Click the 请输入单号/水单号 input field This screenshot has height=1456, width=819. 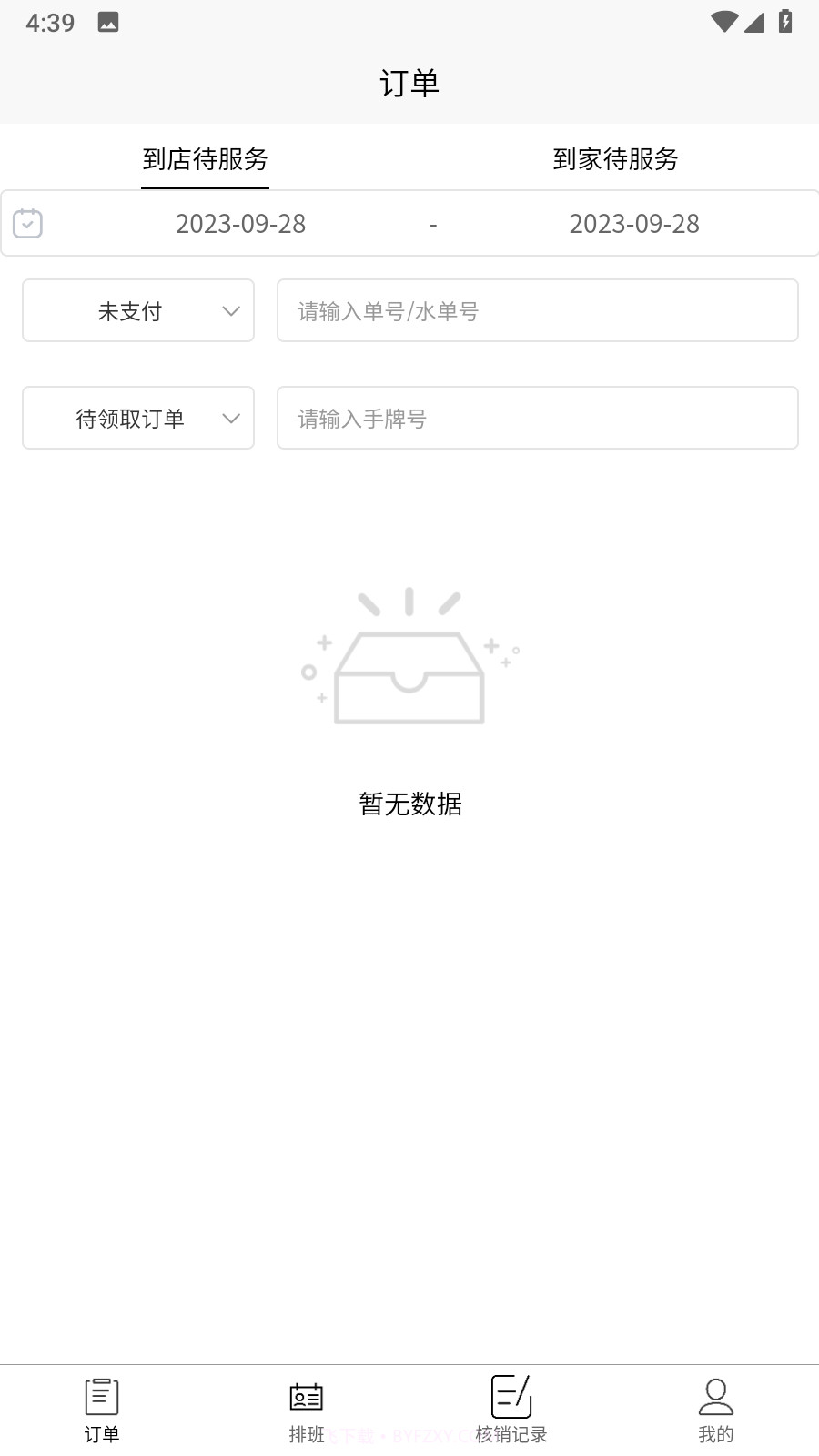[x=538, y=310]
